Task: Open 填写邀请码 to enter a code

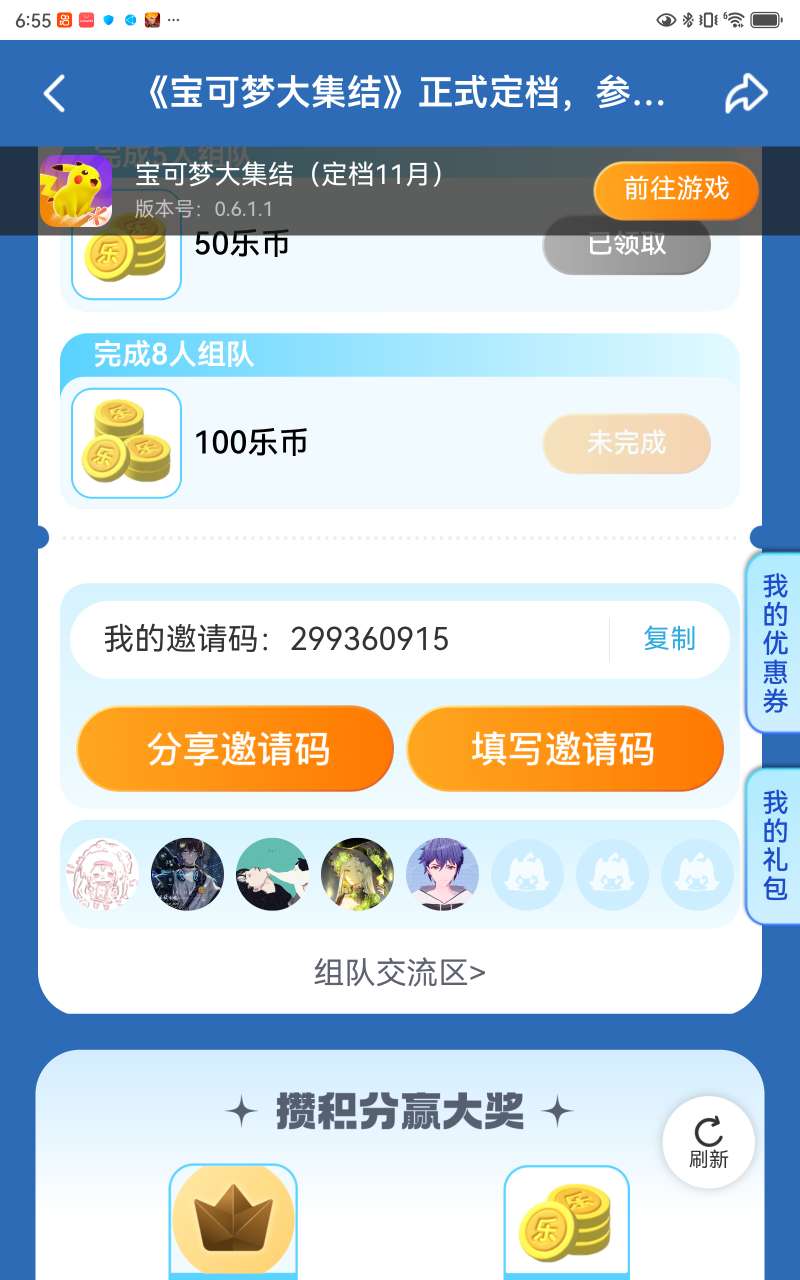Action: pos(564,748)
